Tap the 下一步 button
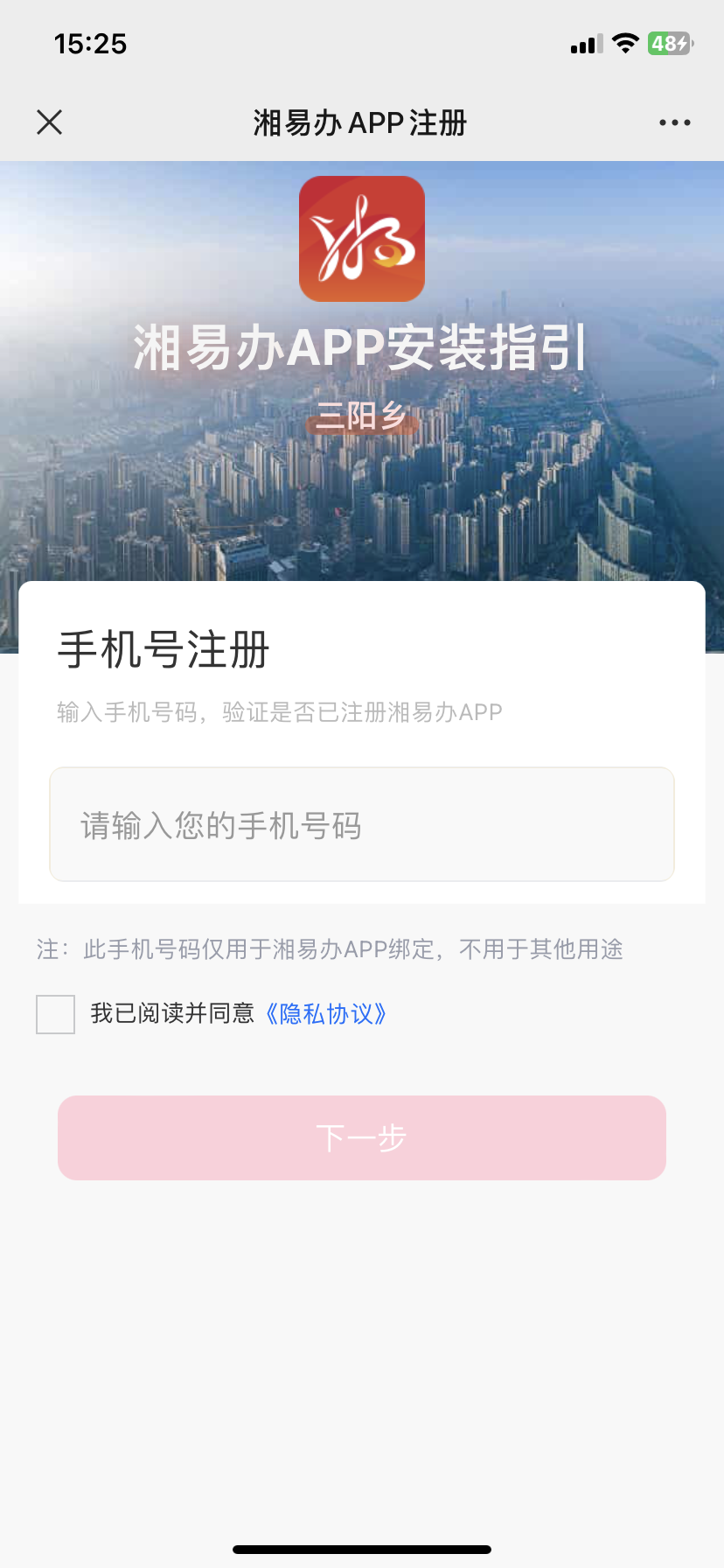 (362, 1137)
